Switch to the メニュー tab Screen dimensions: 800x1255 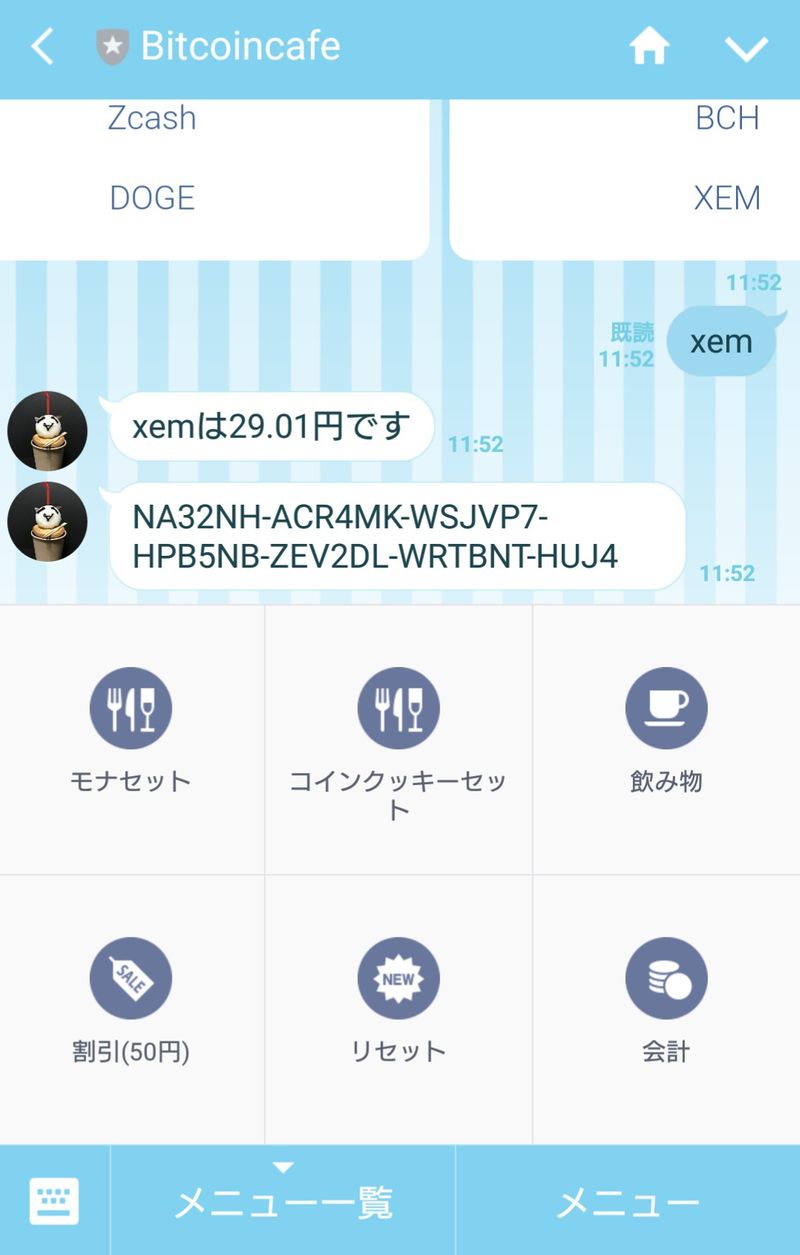coord(627,1201)
